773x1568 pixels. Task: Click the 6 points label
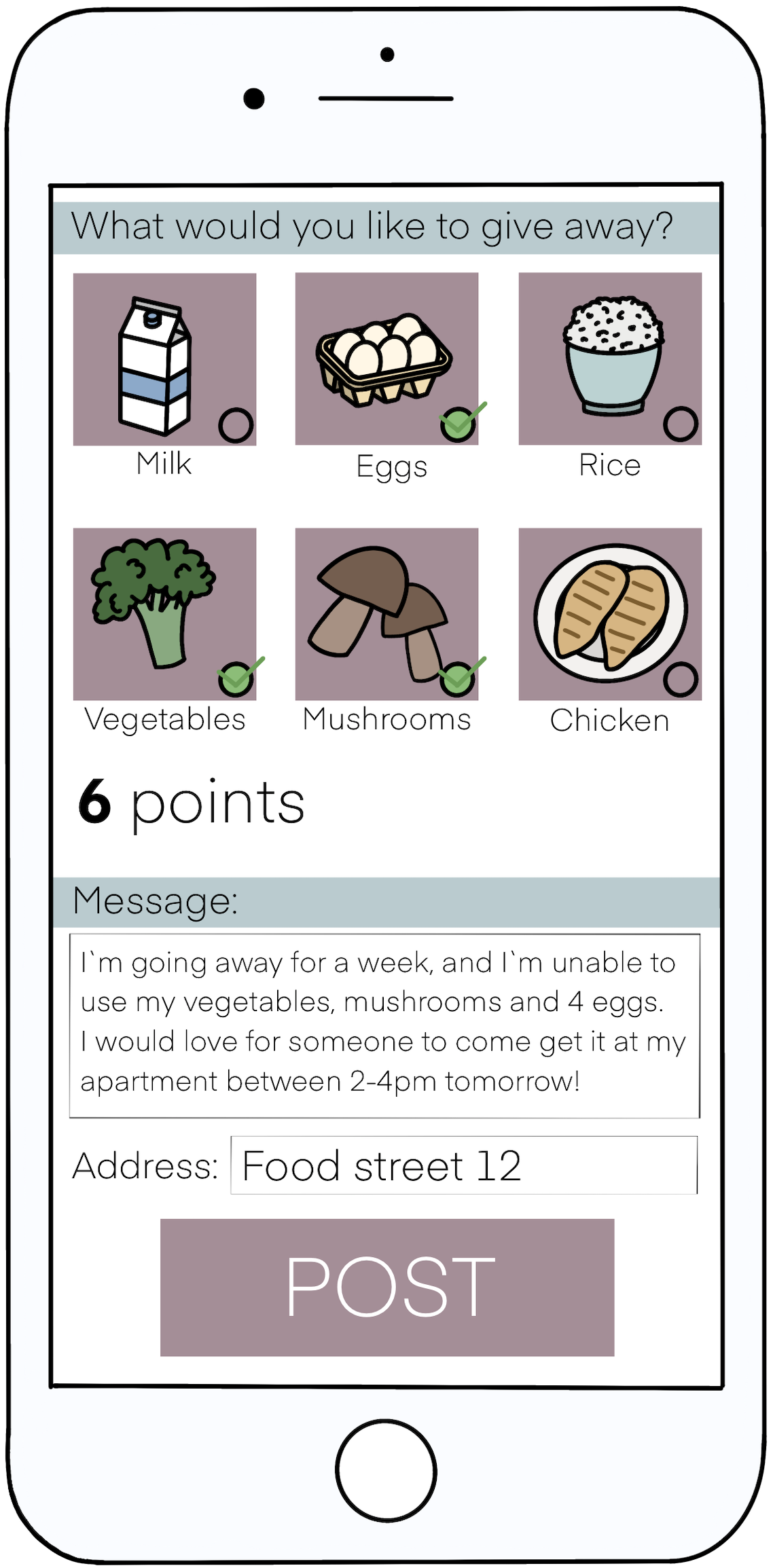[193, 804]
